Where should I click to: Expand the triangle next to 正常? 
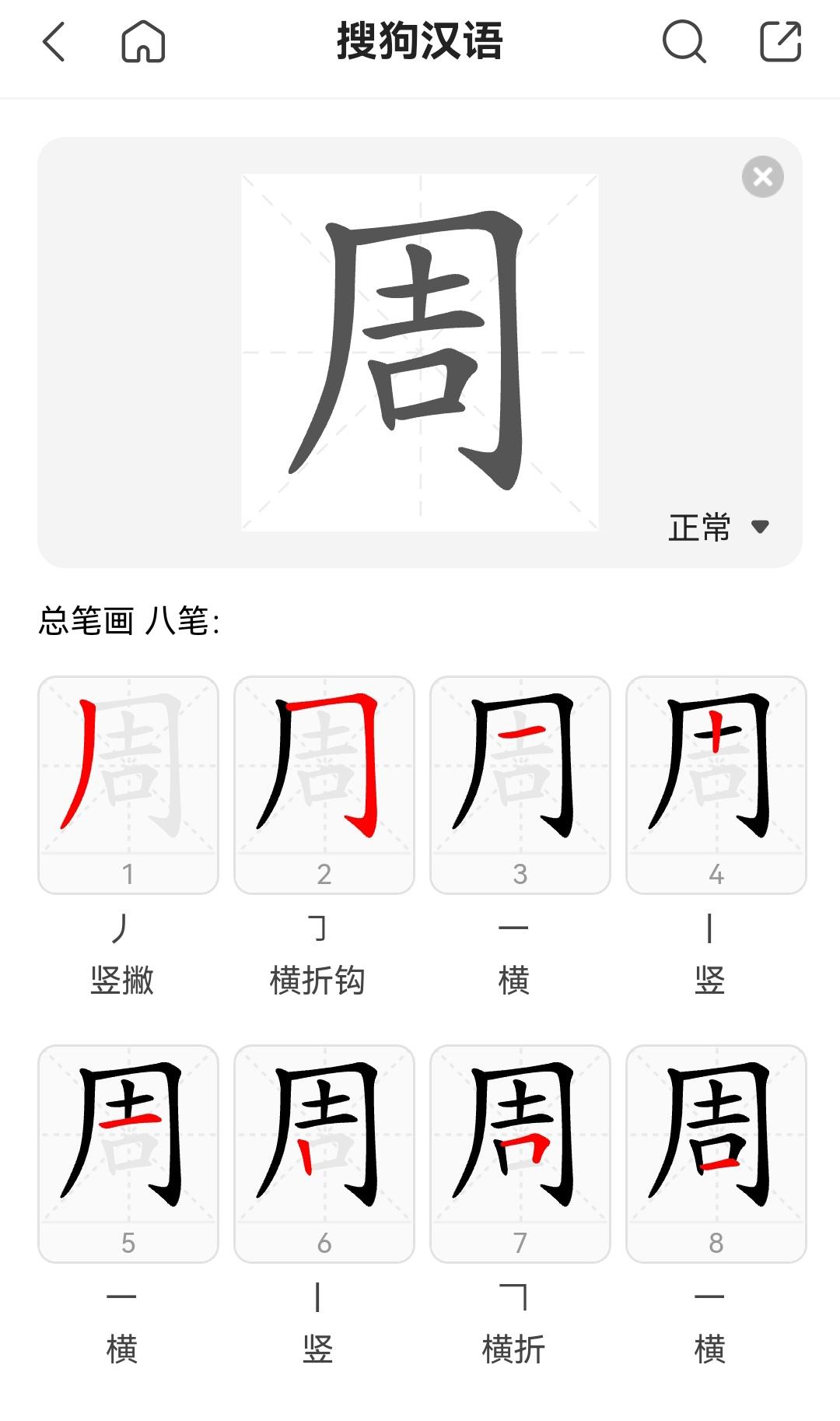[759, 527]
